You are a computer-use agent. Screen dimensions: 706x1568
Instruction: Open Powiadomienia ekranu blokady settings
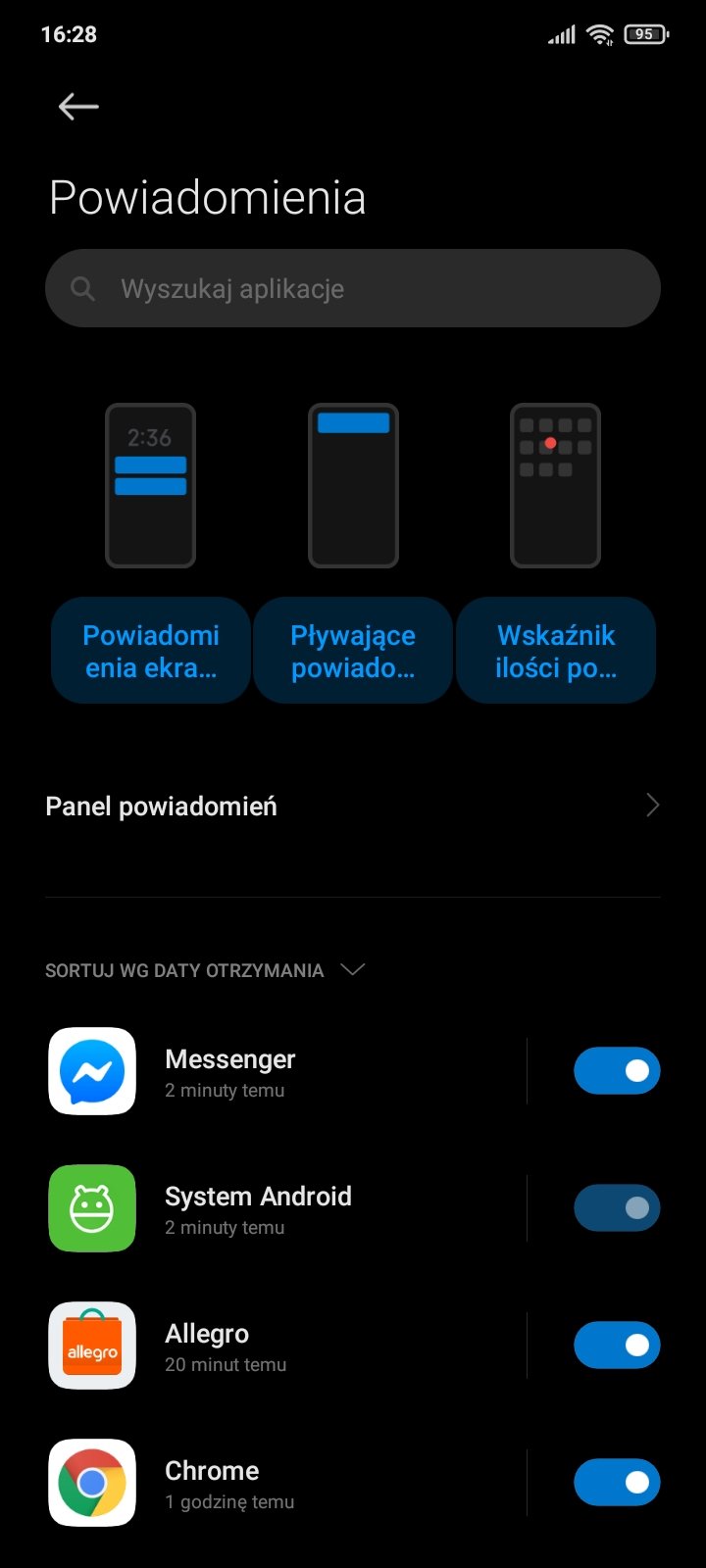pos(151,651)
